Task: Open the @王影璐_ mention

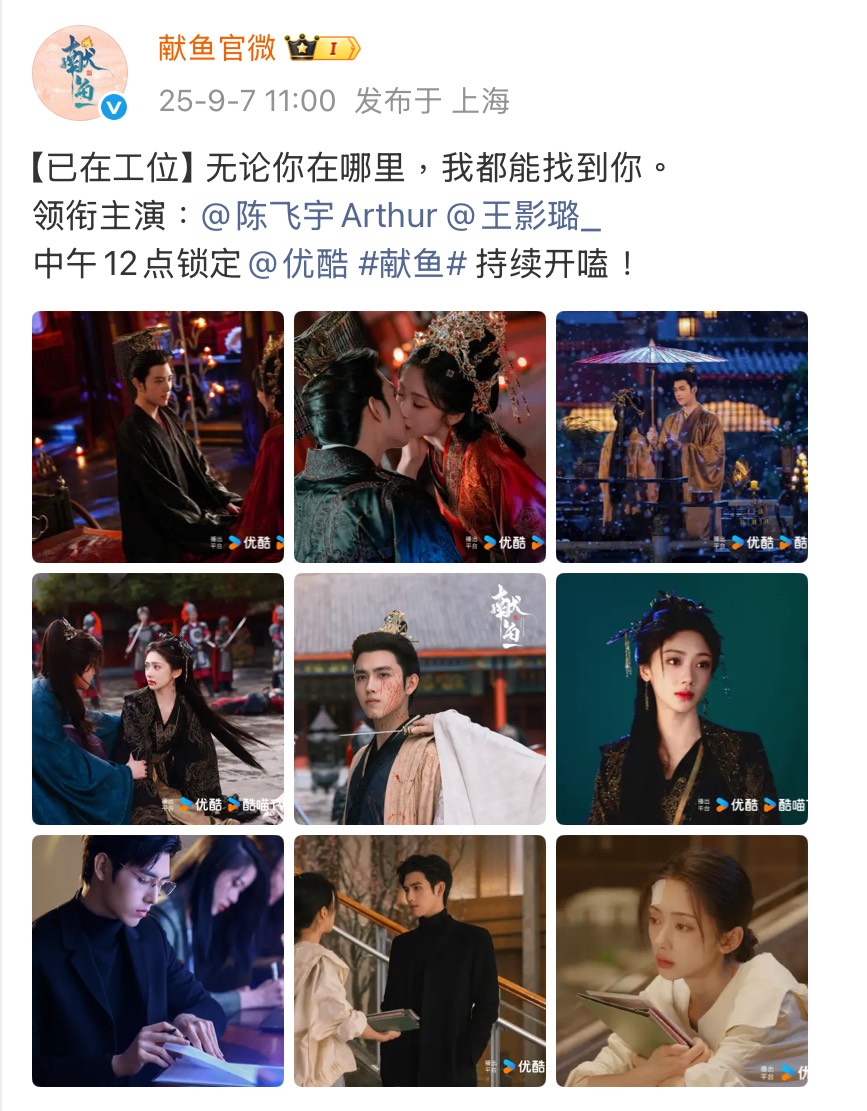Action: pos(528,216)
